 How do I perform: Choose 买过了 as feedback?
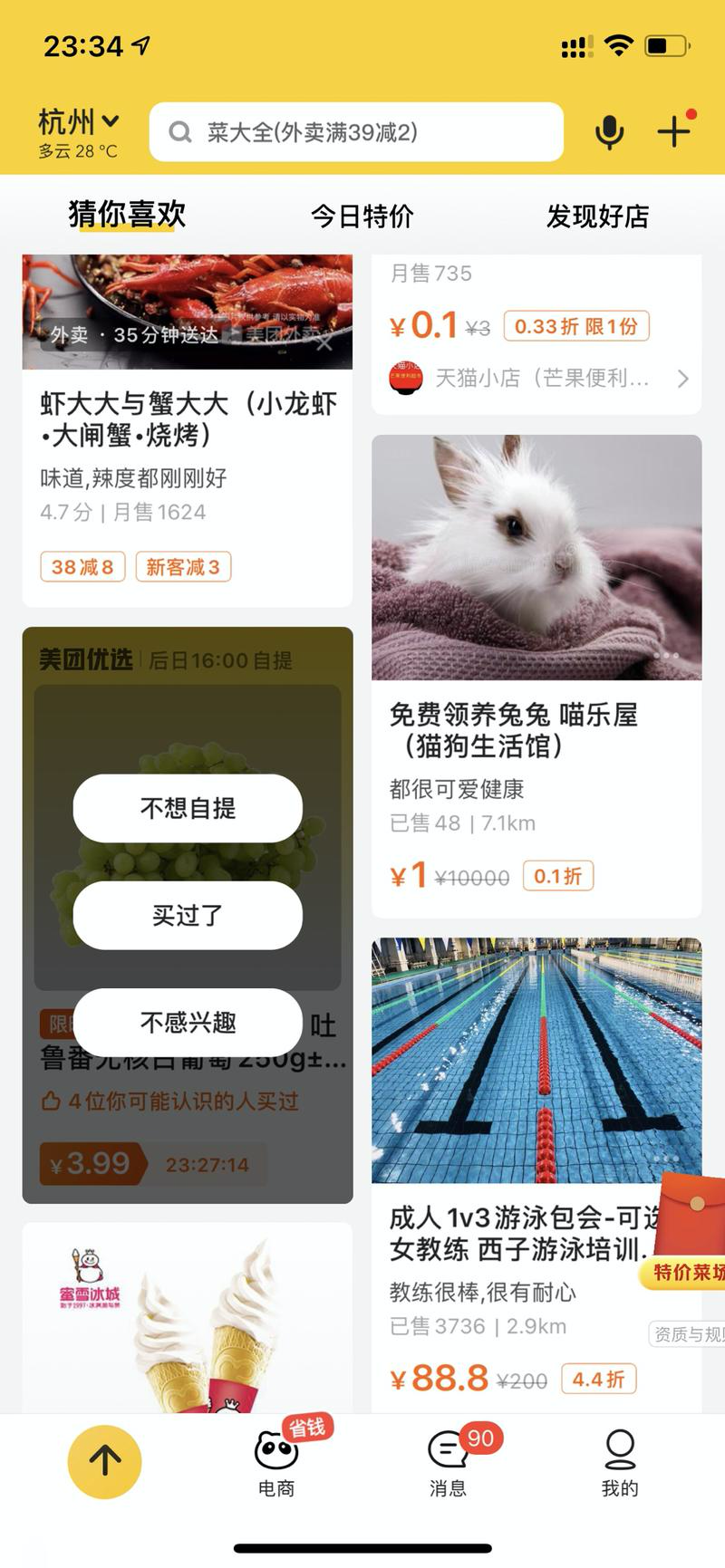pos(188,915)
